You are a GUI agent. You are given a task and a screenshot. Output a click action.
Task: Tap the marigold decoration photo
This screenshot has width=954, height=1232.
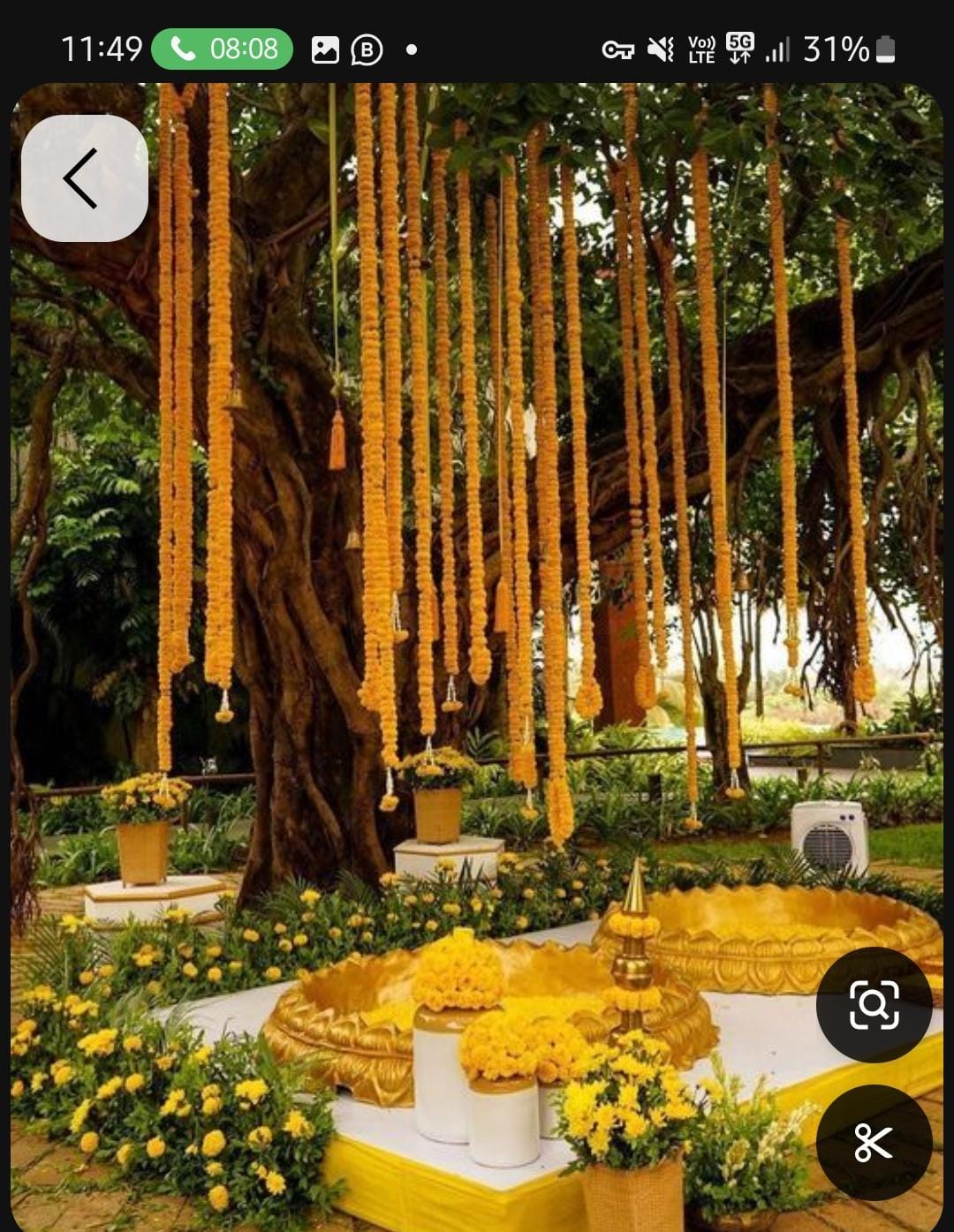[477, 618]
